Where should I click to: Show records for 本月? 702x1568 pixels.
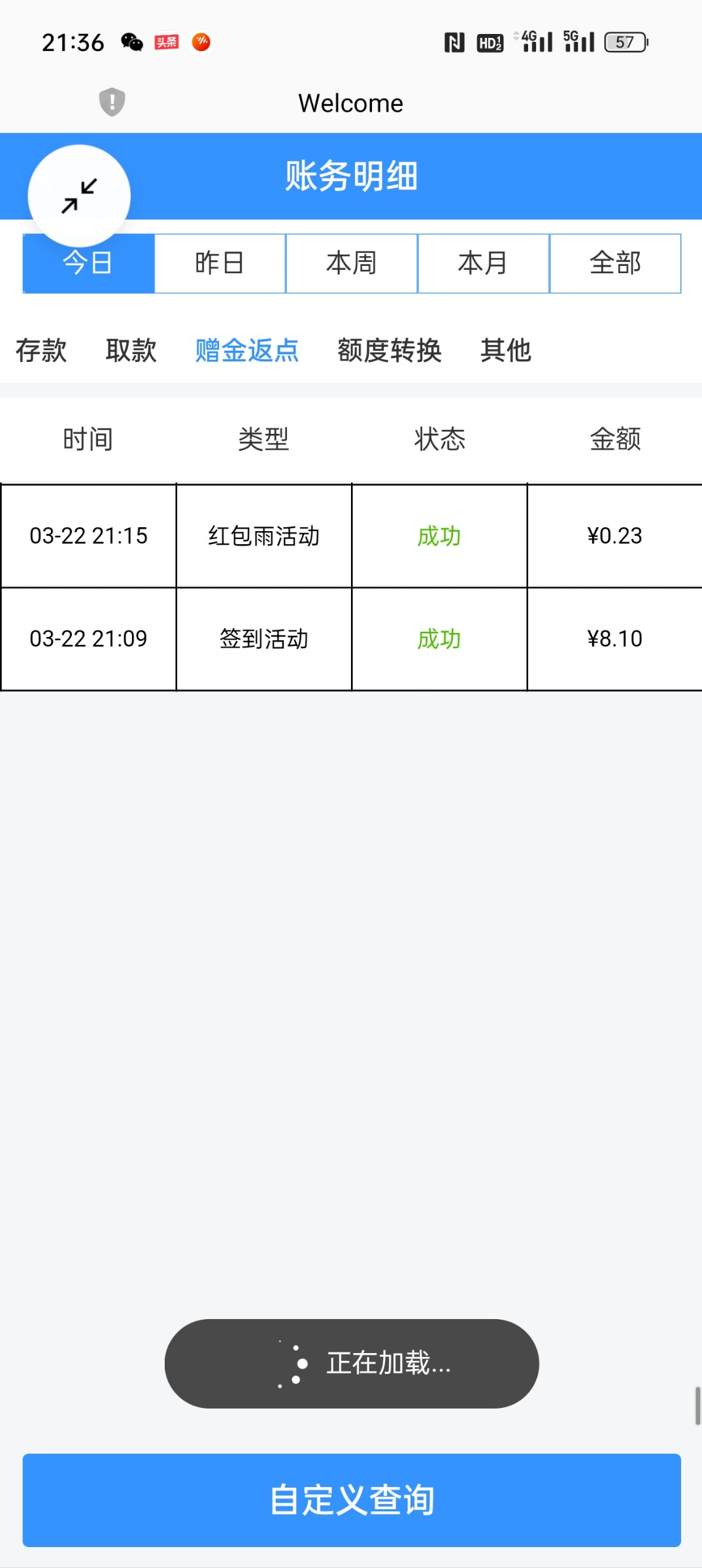click(x=483, y=263)
